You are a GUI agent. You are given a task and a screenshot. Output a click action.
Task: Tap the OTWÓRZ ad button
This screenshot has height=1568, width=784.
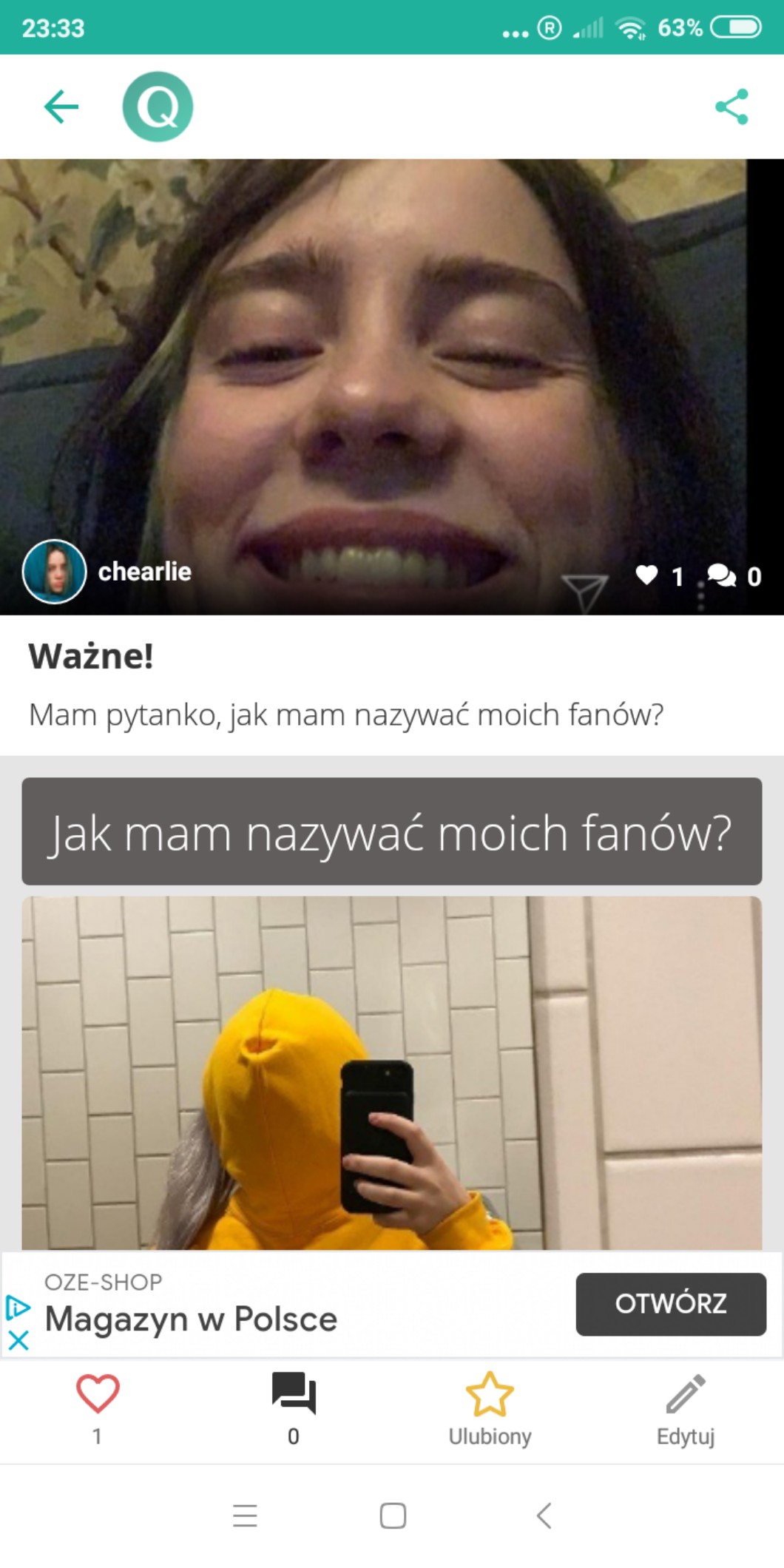[x=670, y=1304]
